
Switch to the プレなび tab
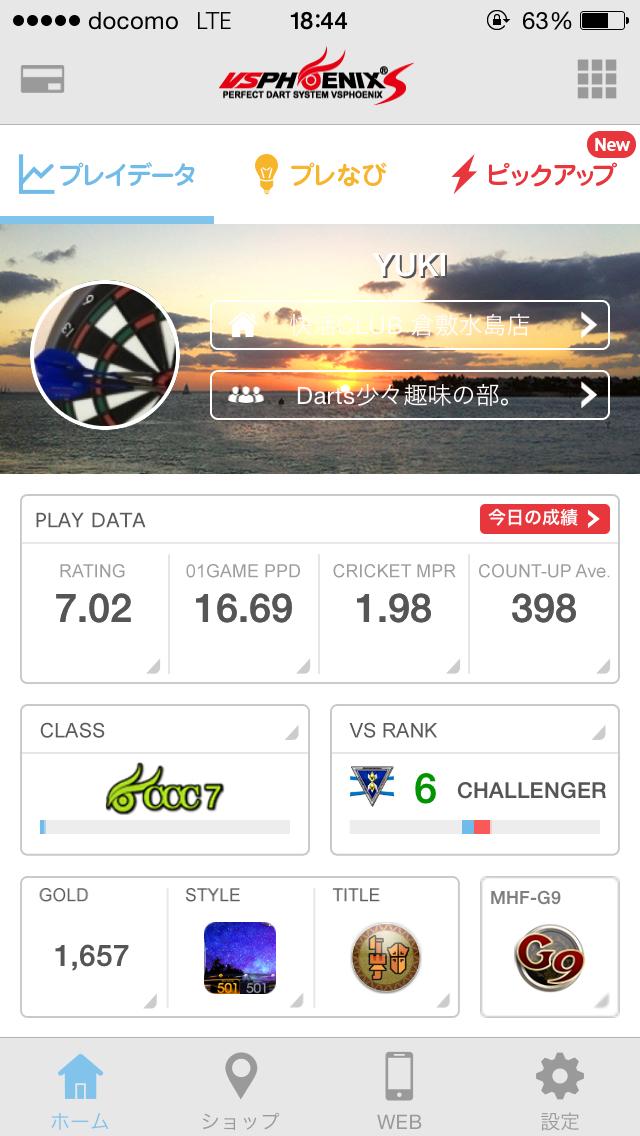[320, 175]
